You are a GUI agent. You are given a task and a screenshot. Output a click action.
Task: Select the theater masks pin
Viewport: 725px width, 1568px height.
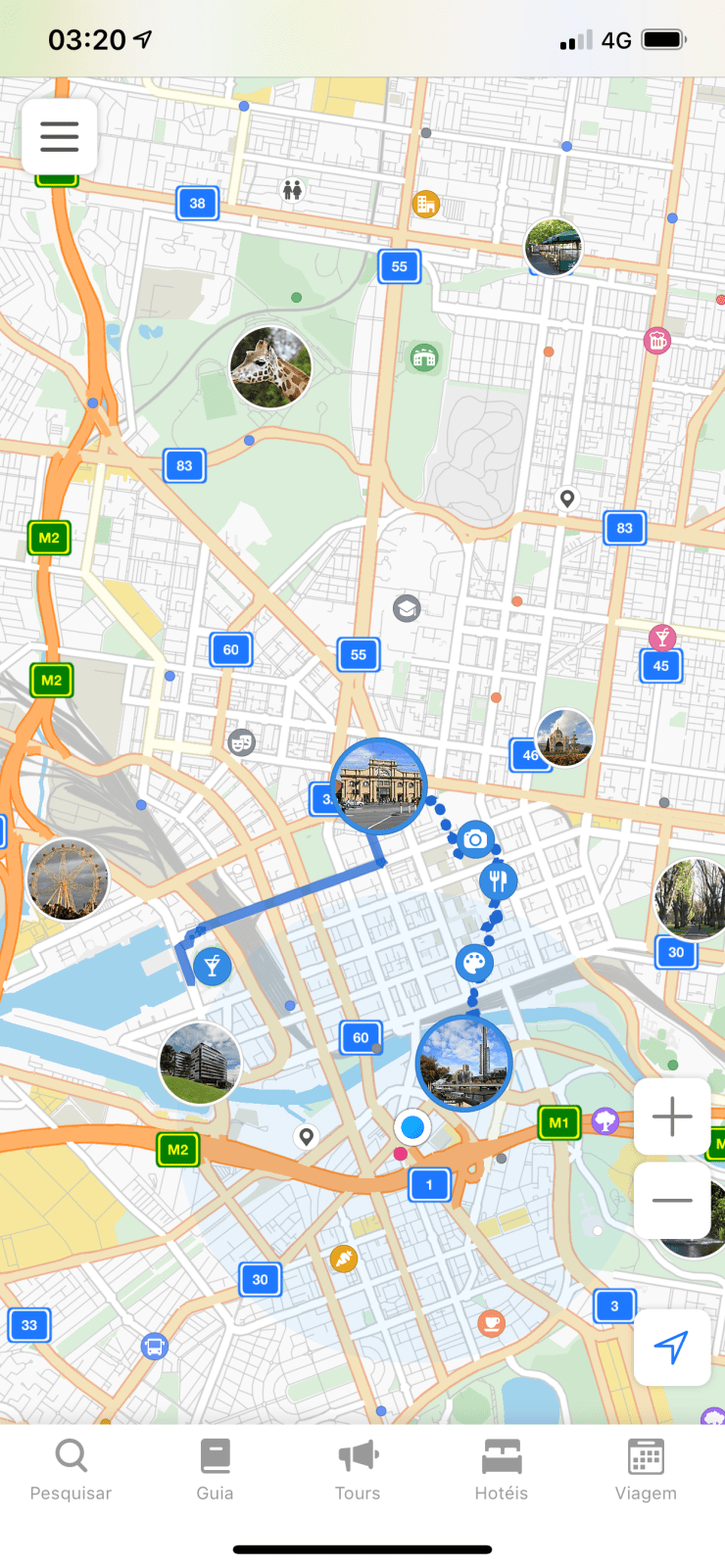[x=241, y=742]
